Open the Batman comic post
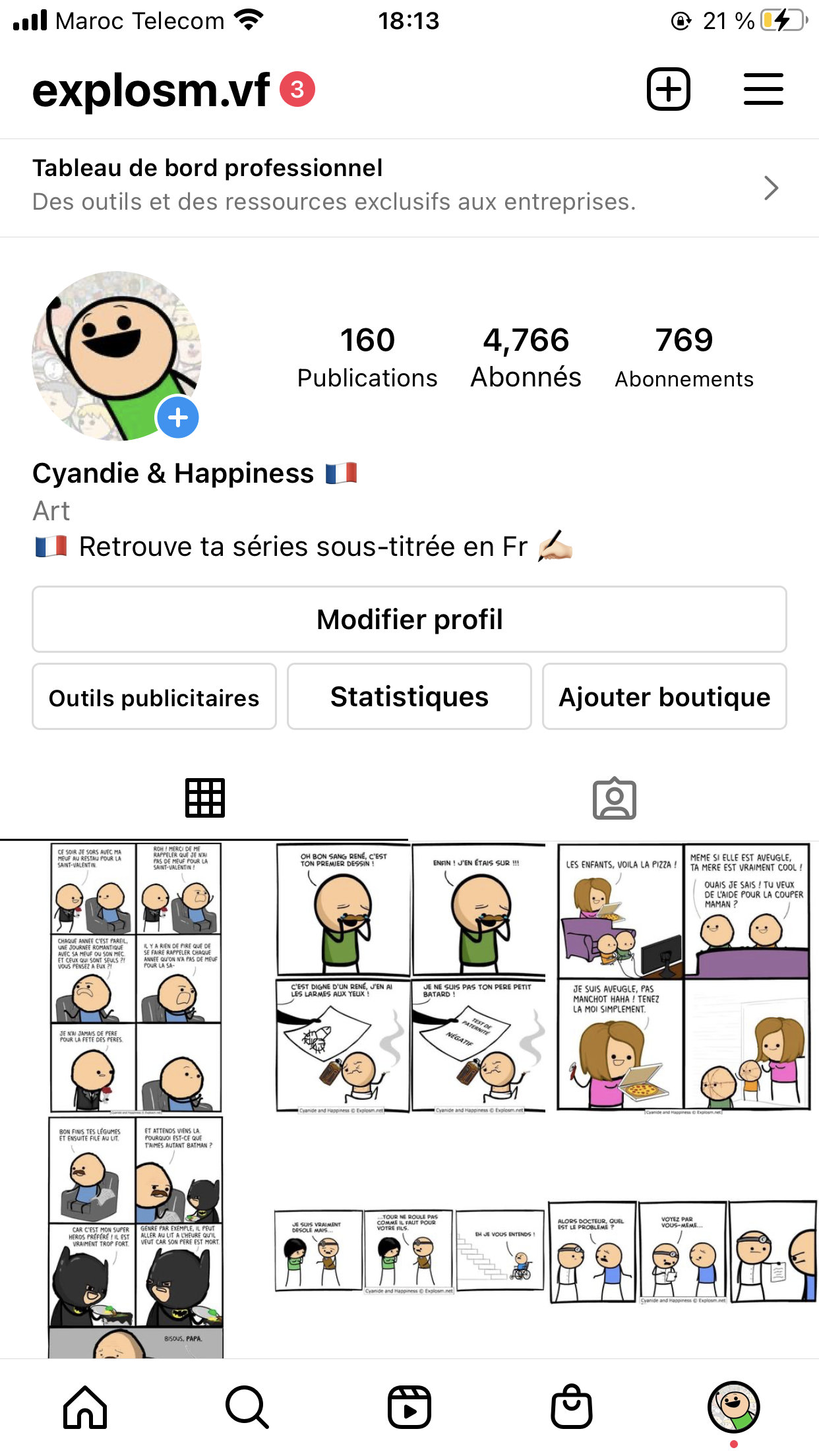The width and height of the screenshot is (819, 1456). [x=136, y=1236]
